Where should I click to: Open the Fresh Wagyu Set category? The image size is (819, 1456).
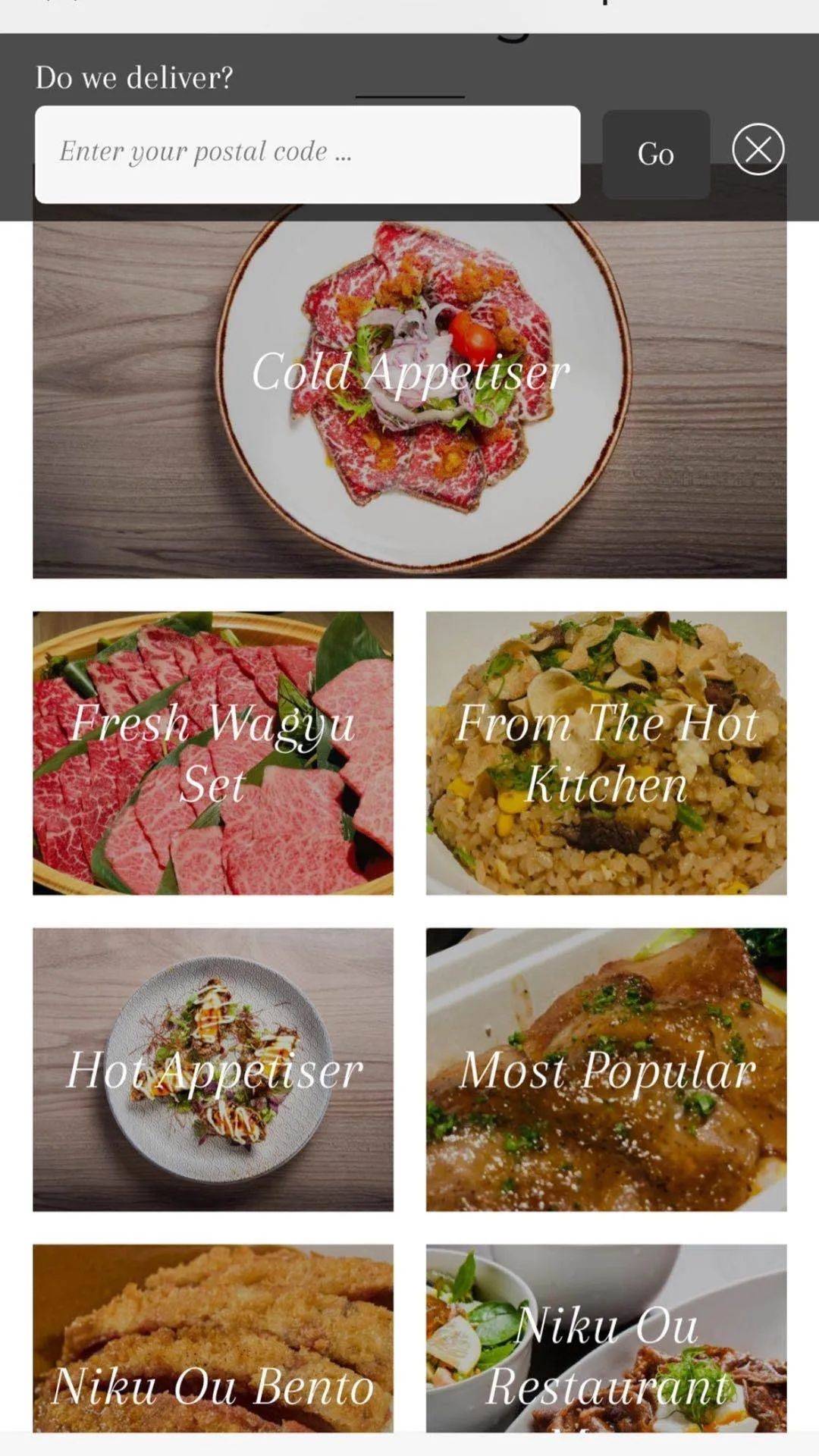click(x=212, y=753)
